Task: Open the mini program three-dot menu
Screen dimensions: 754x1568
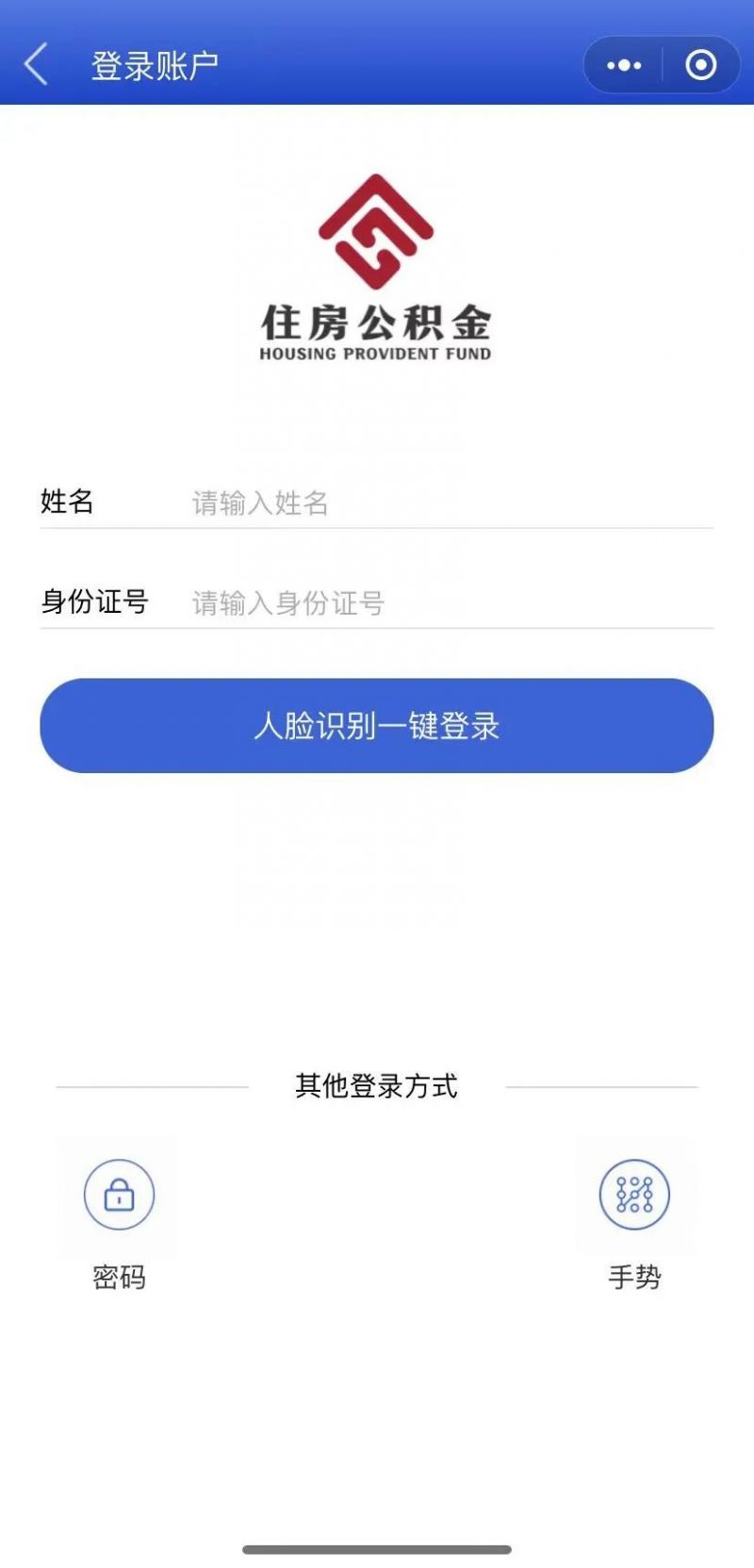Action: (x=624, y=65)
